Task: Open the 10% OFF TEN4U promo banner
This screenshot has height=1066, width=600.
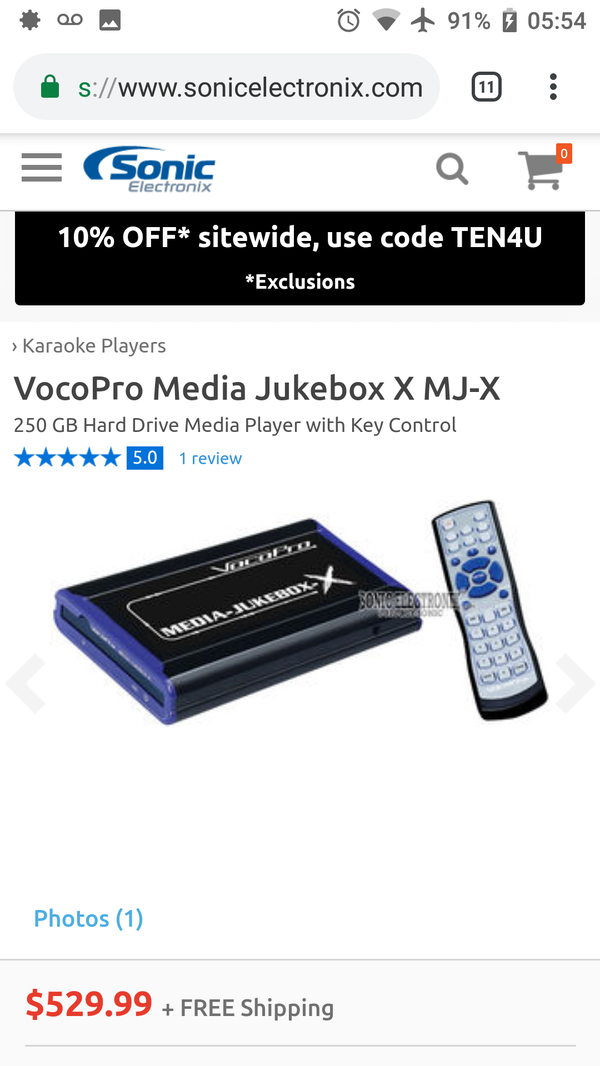Action: point(300,258)
